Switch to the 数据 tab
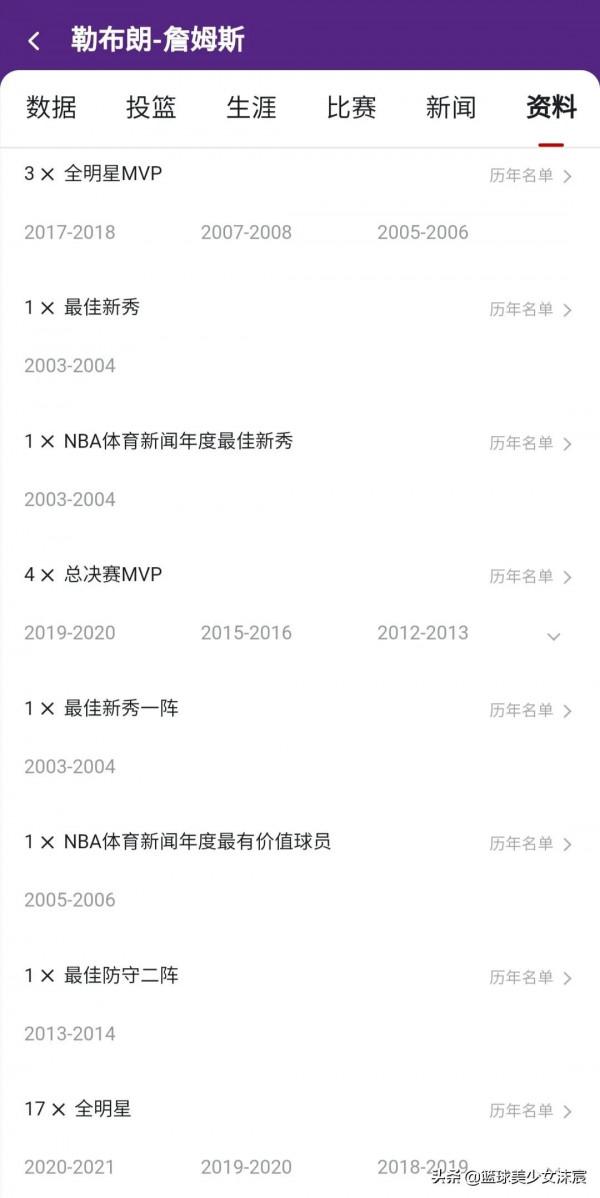600x1198 pixels. point(51,108)
